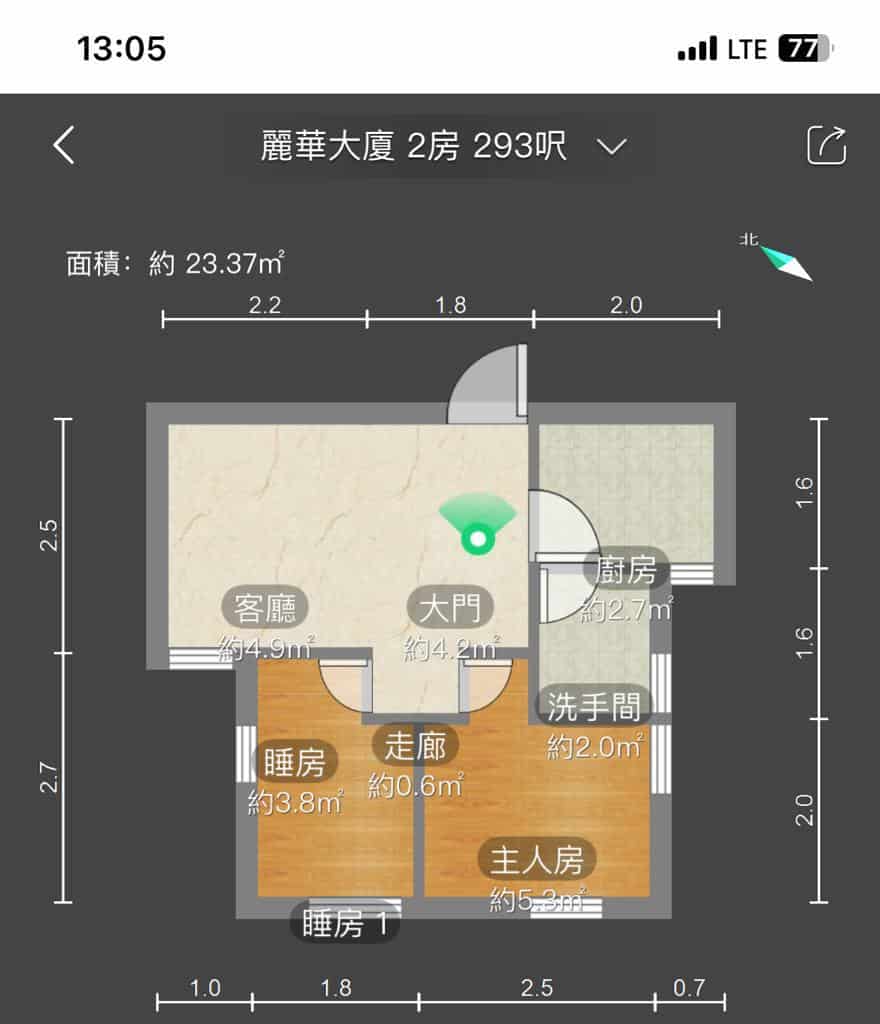Open the 廚房 room view
Image resolution: width=880 pixels, height=1024 pixels.
(626, 571)
